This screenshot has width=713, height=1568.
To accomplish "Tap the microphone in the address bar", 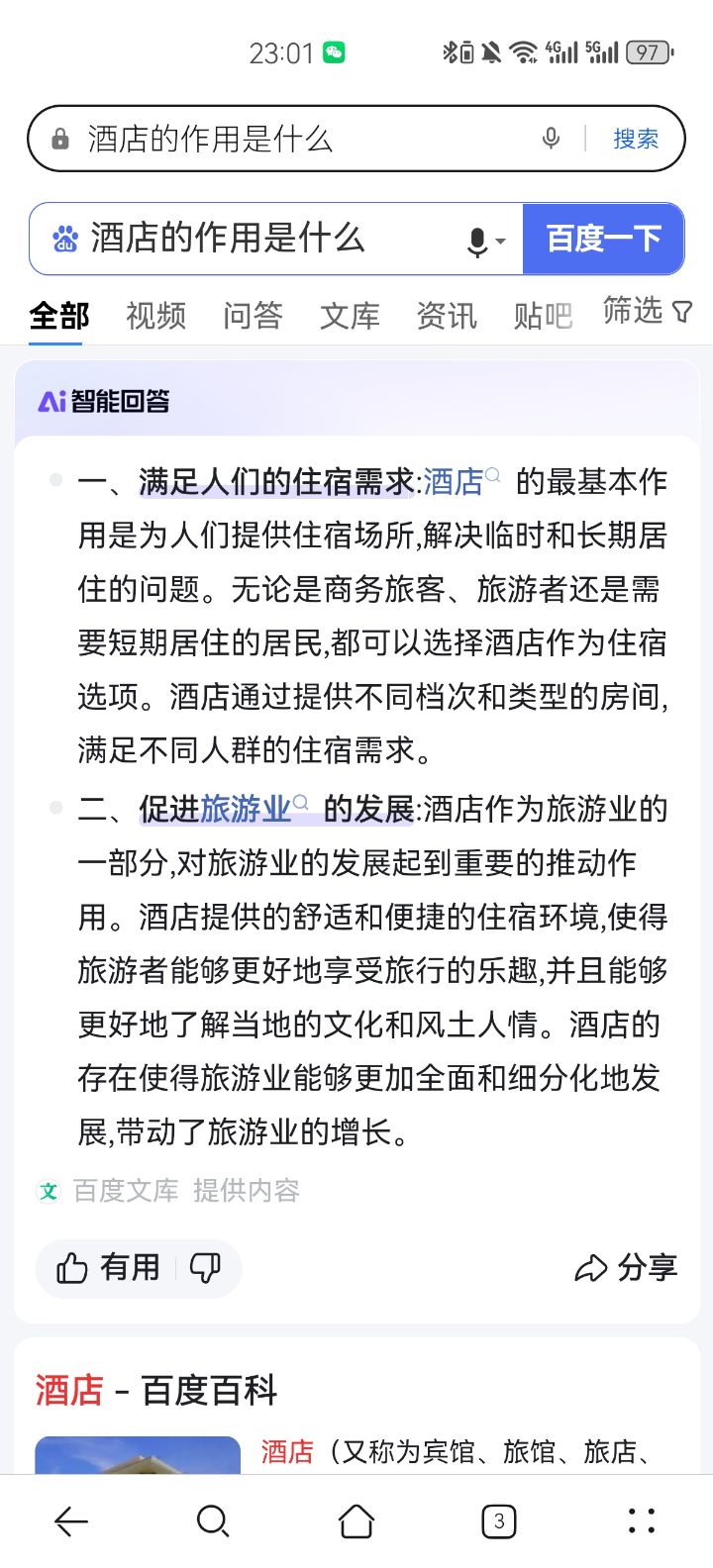I will coord(552,139).
